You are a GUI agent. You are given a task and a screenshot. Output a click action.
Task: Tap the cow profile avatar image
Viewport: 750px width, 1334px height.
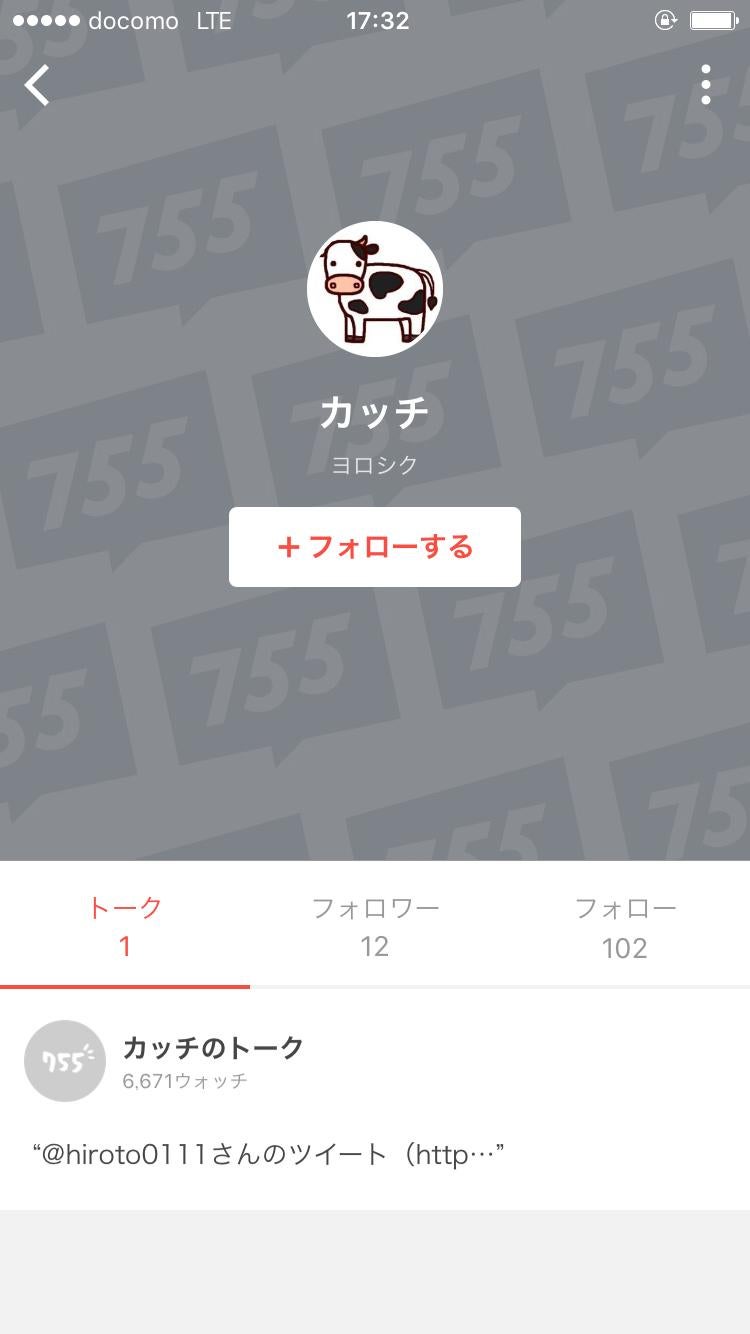(x=375, y=289)
